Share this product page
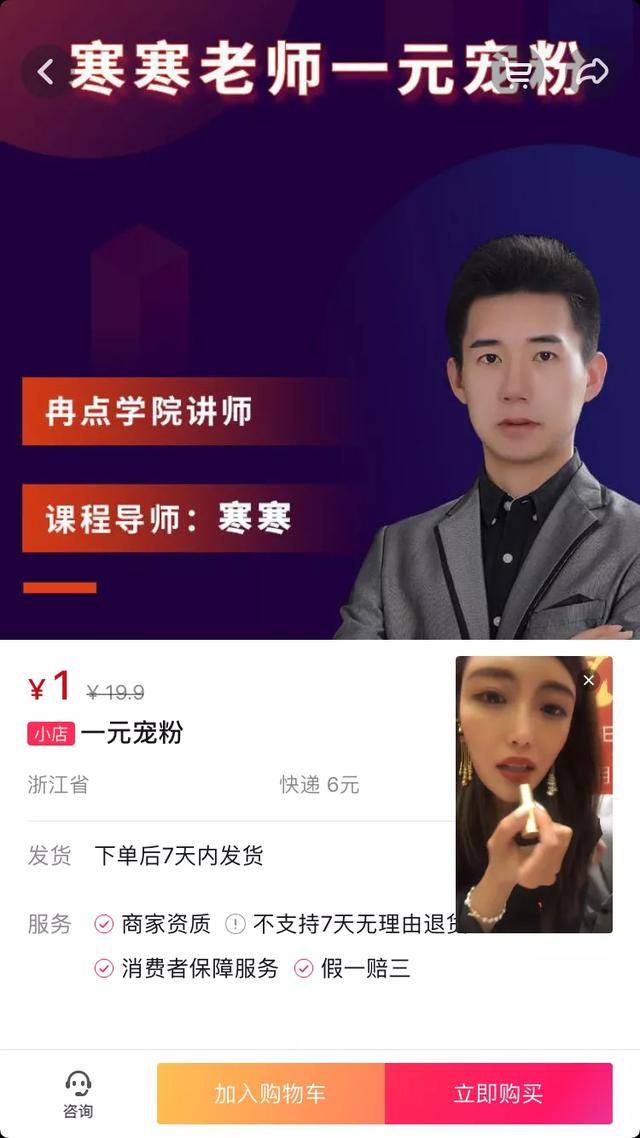Viewport: 640px width, 1138px height. [x=593, y=72]
